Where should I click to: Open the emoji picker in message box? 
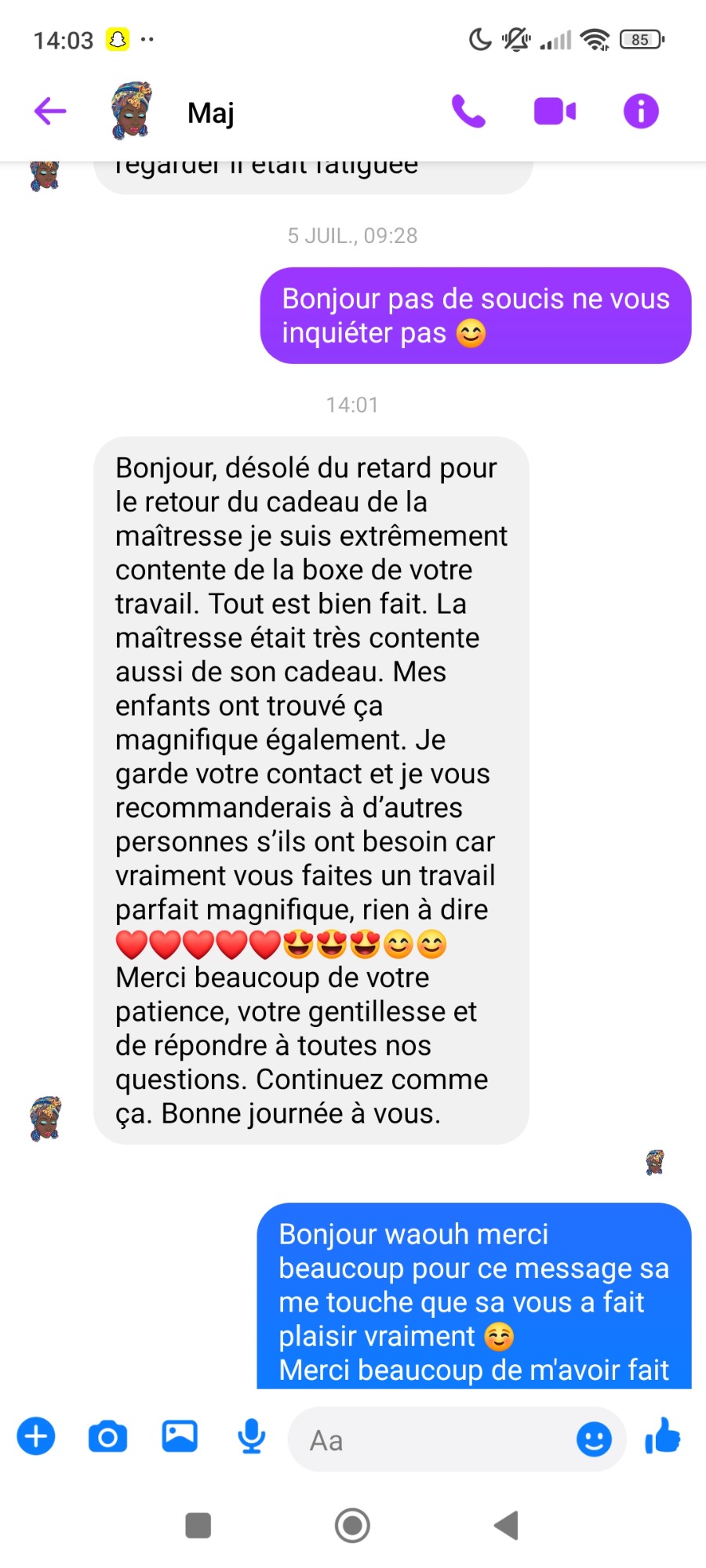(594, 1439)
